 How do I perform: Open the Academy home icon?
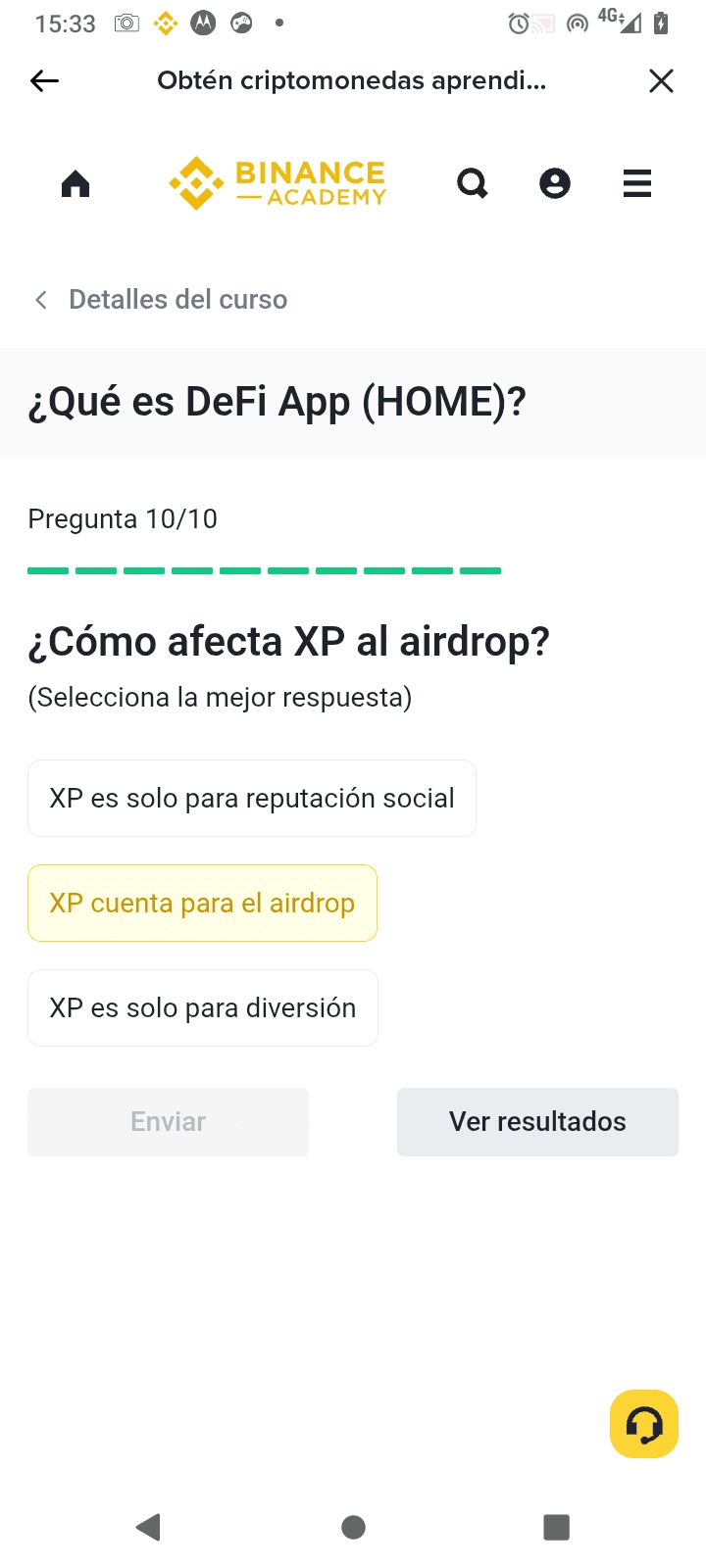[x=76, y=183]
